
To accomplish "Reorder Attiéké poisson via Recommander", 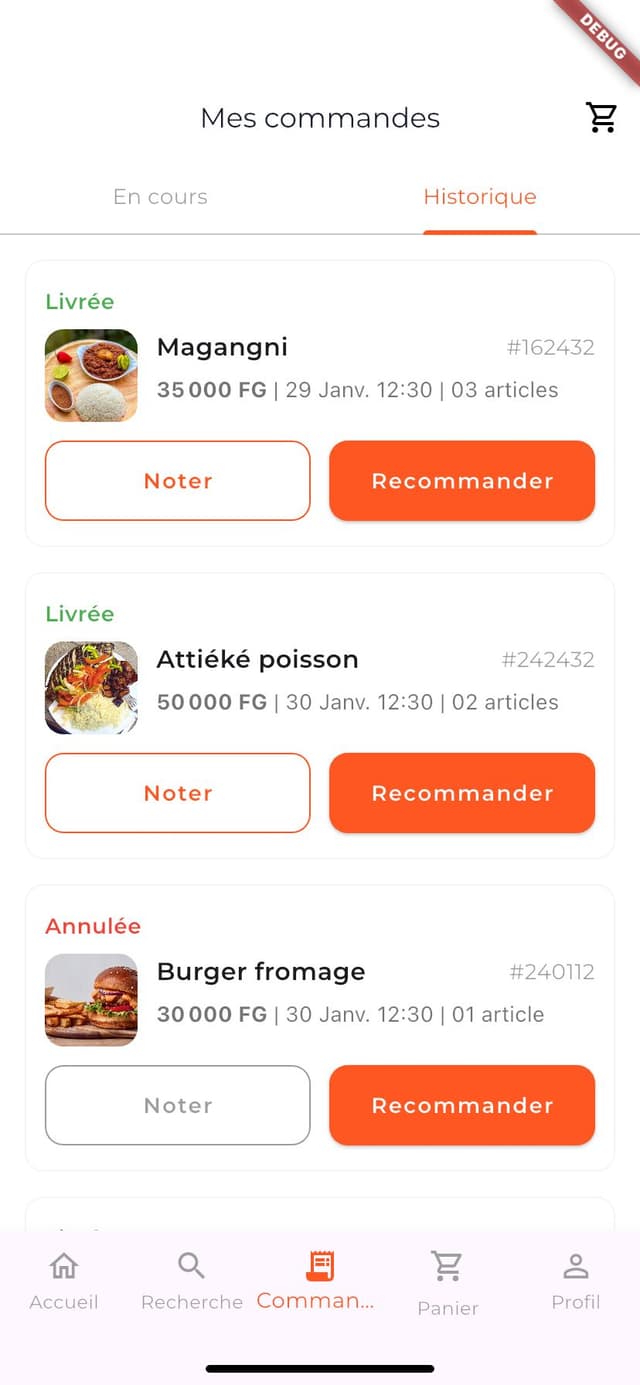I will tap(462, 793).
